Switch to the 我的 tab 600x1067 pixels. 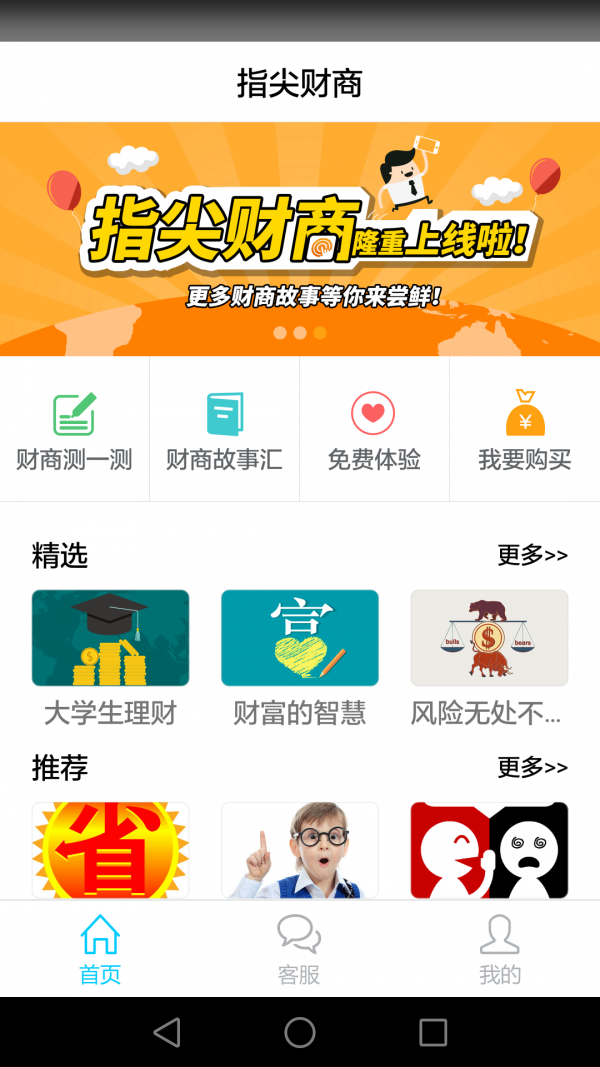[499, 949]
